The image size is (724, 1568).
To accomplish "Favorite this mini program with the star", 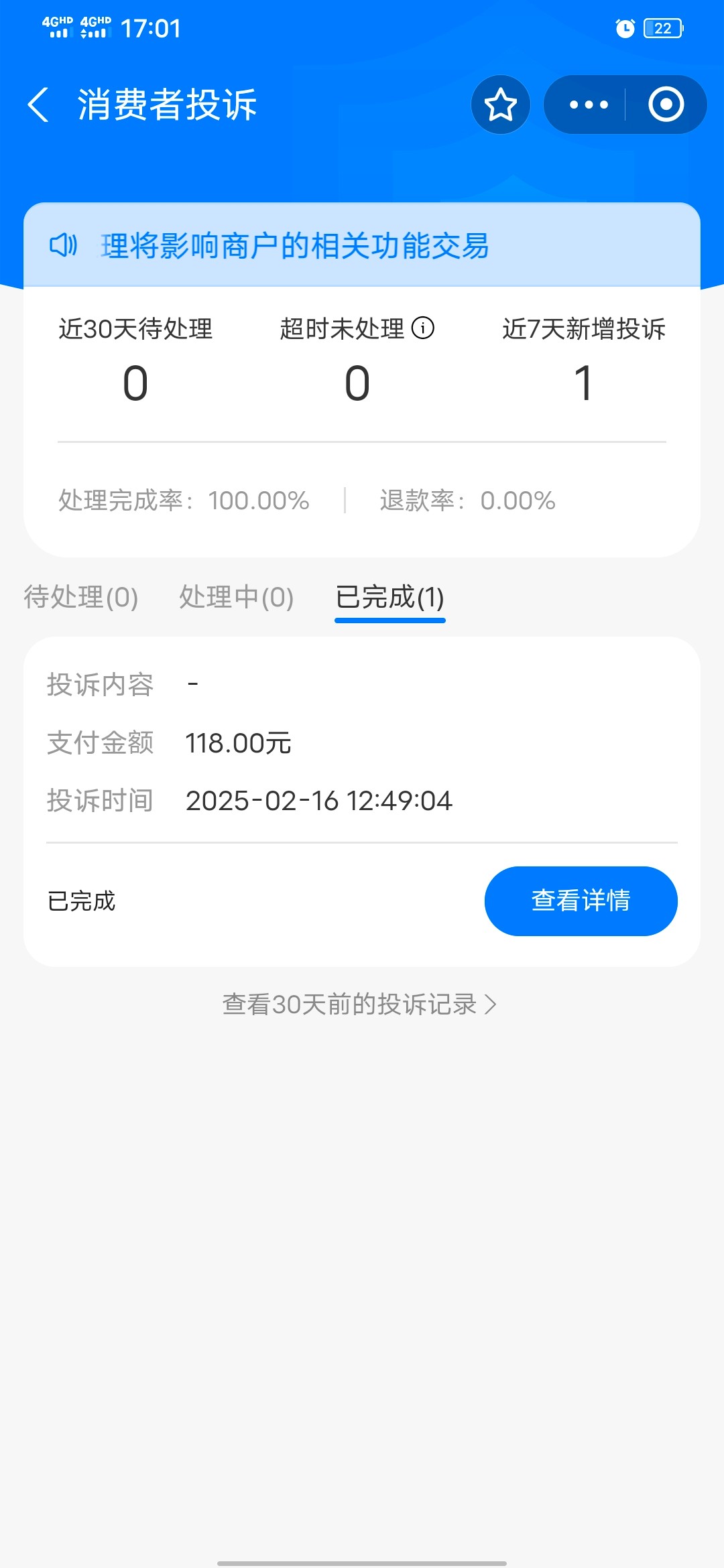I will pos(501,105).
